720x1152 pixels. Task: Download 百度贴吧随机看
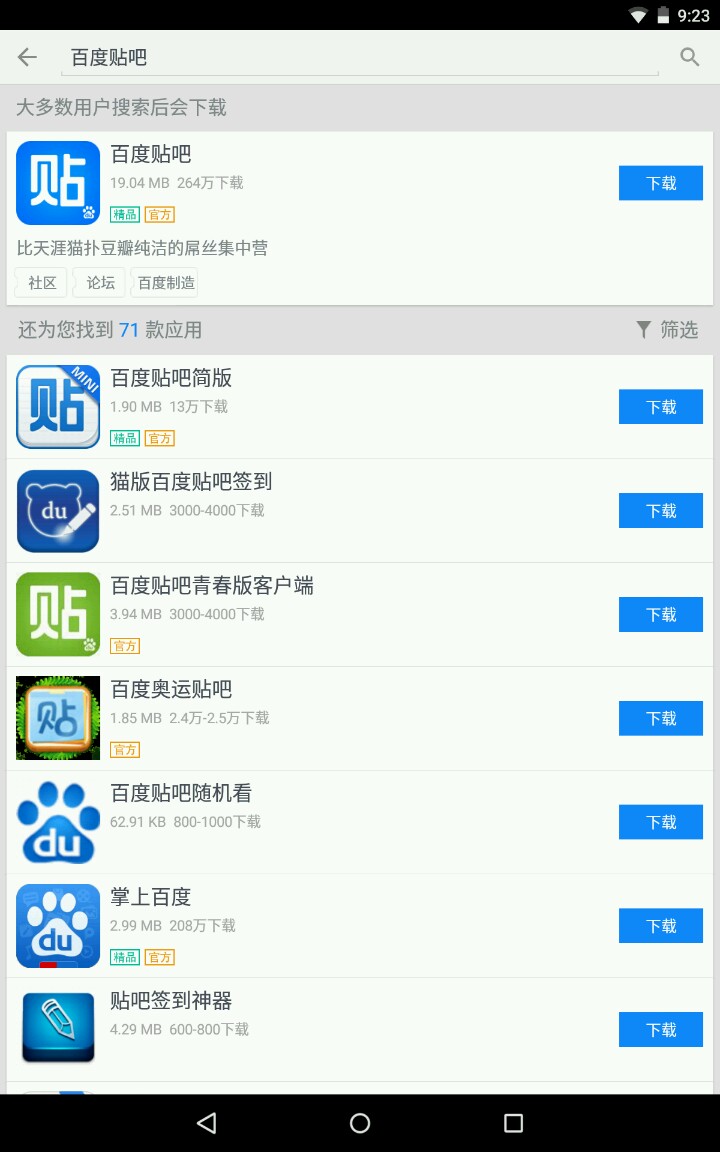[660, 822]
